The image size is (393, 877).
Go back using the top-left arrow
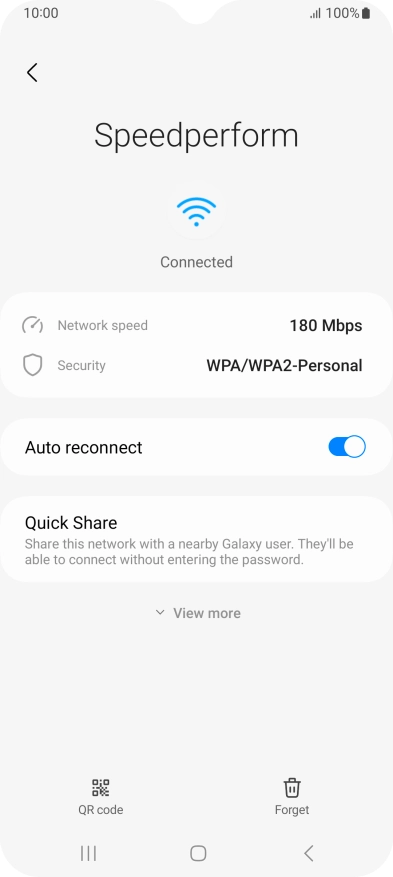32,73
